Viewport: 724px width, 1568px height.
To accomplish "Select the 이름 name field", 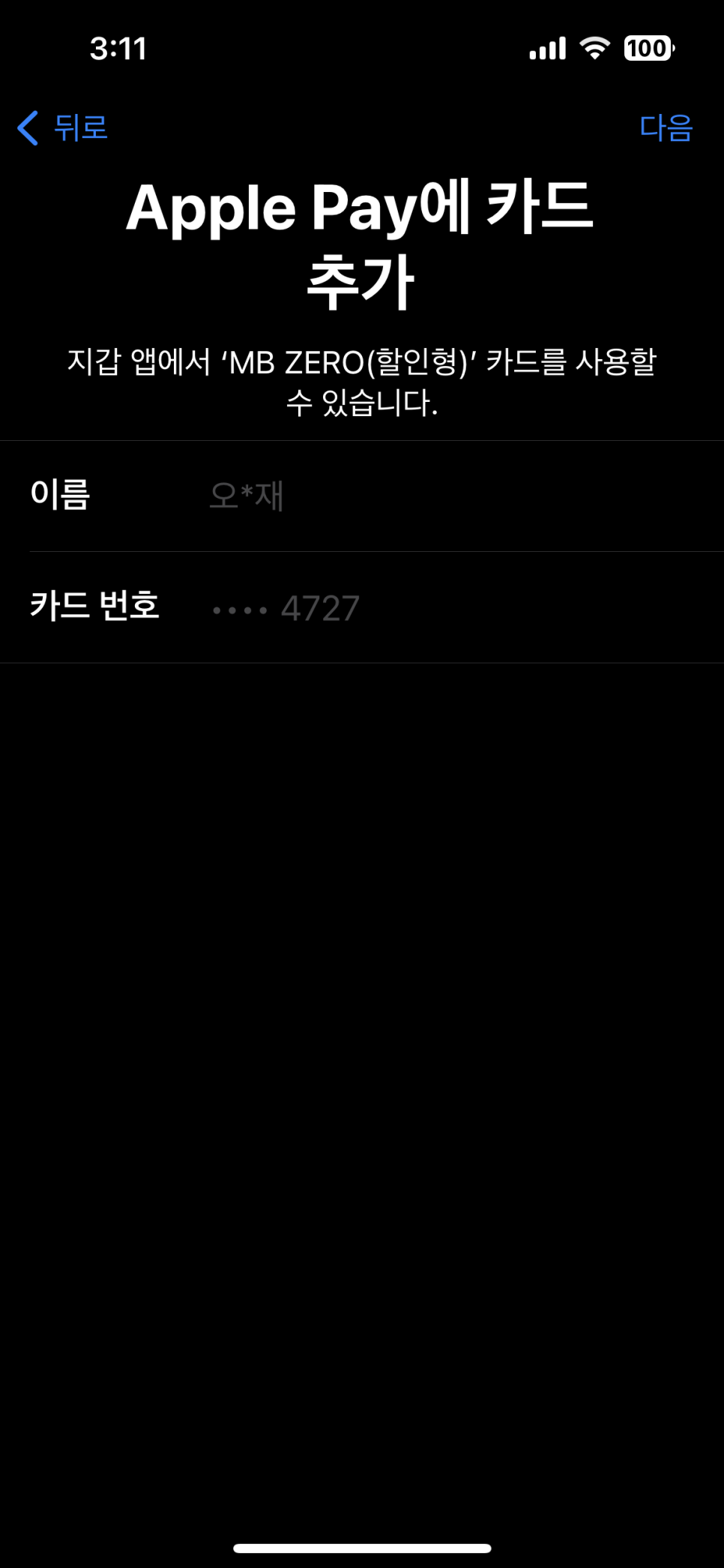I will [x=362, y=496].
